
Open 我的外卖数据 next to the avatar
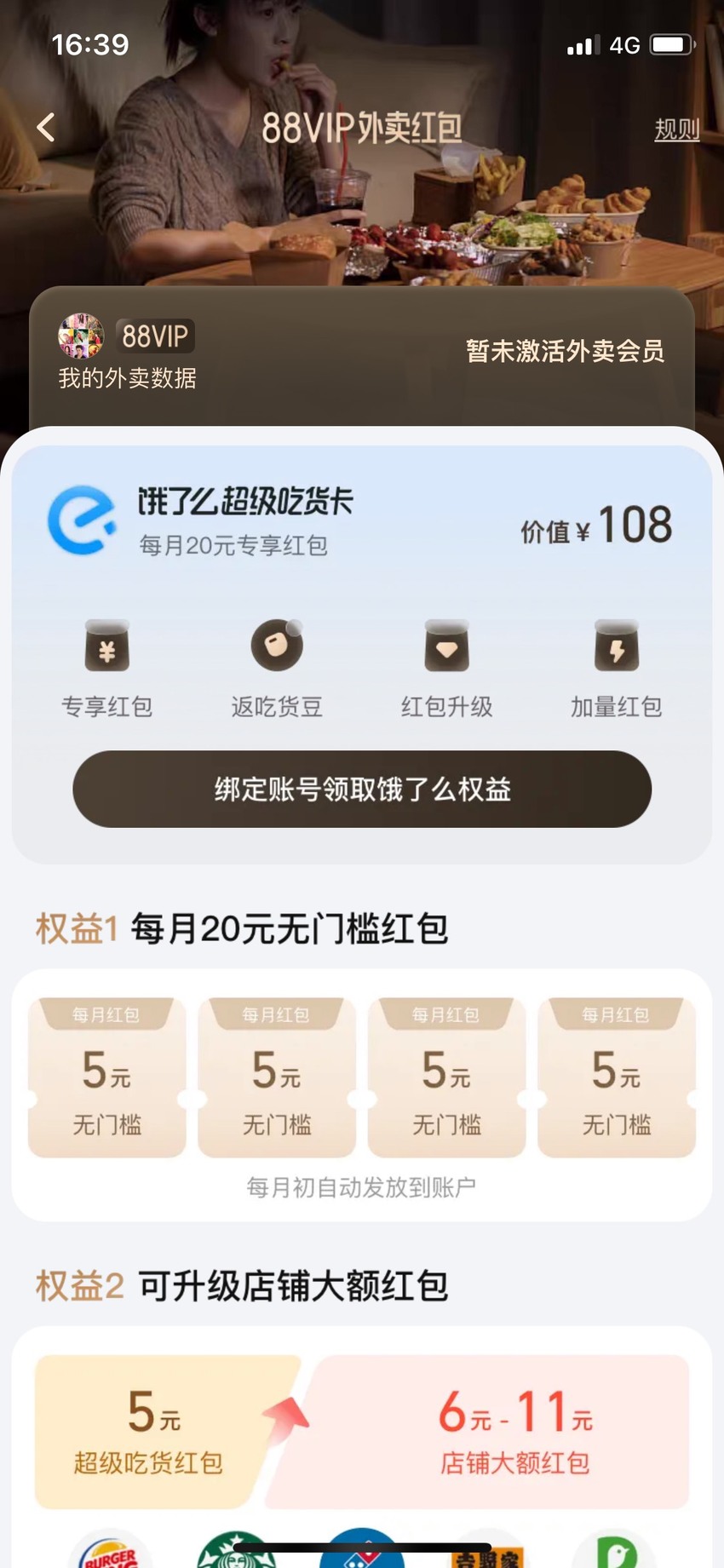tap(127, 378)
